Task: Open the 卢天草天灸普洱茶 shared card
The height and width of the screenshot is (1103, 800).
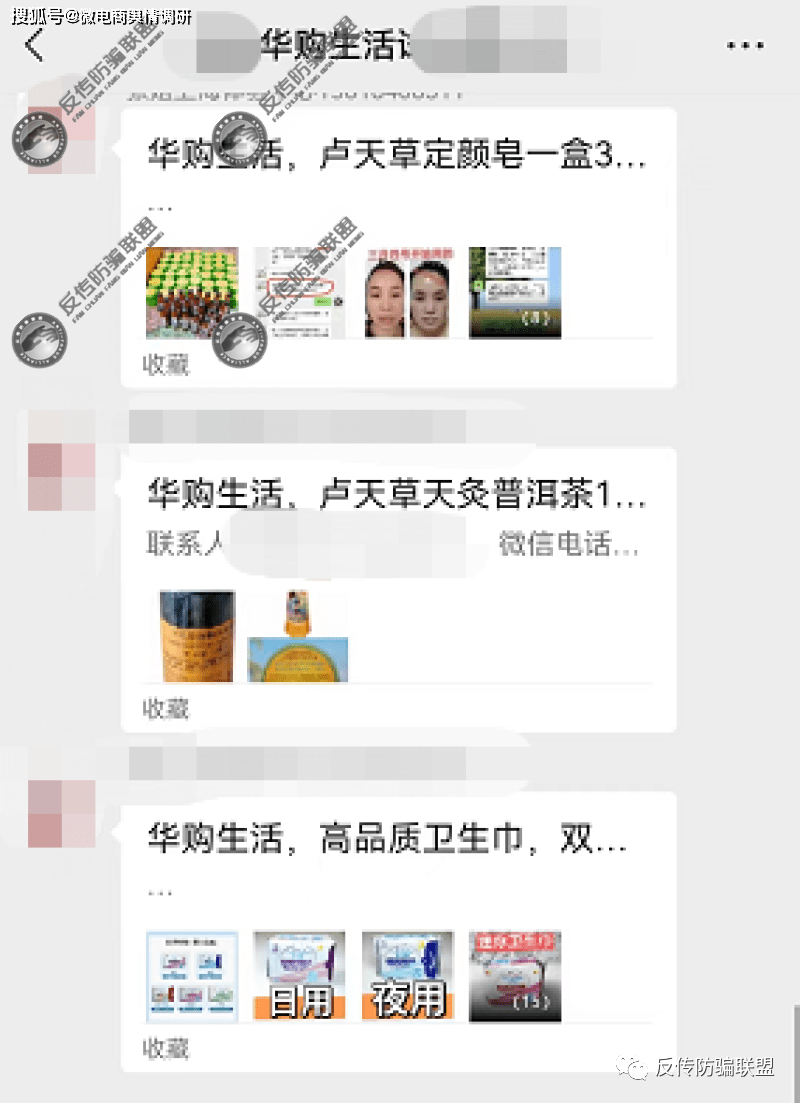Action: click(397, 495)
